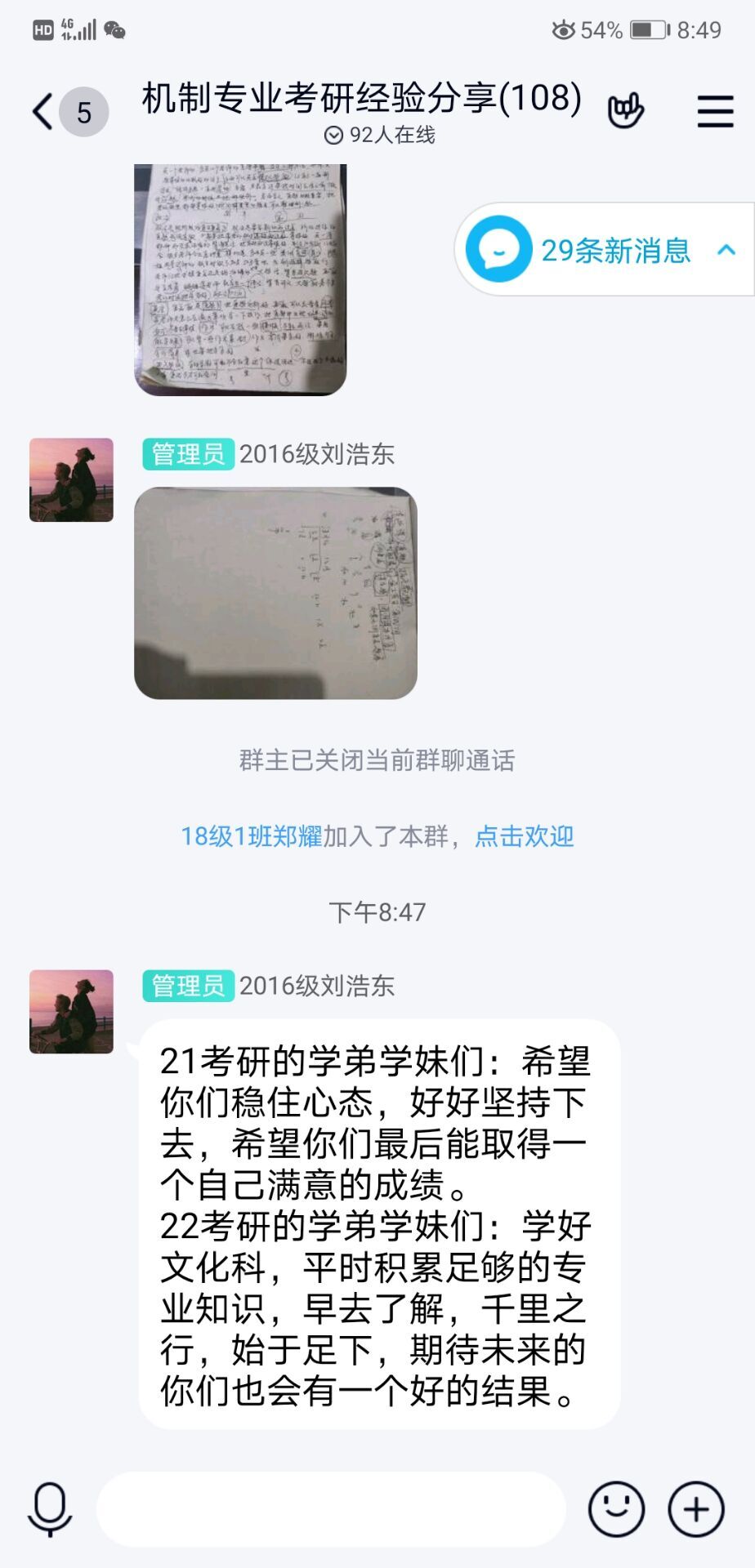Tap the hand gesture icon in header

(x=626, y=112)
